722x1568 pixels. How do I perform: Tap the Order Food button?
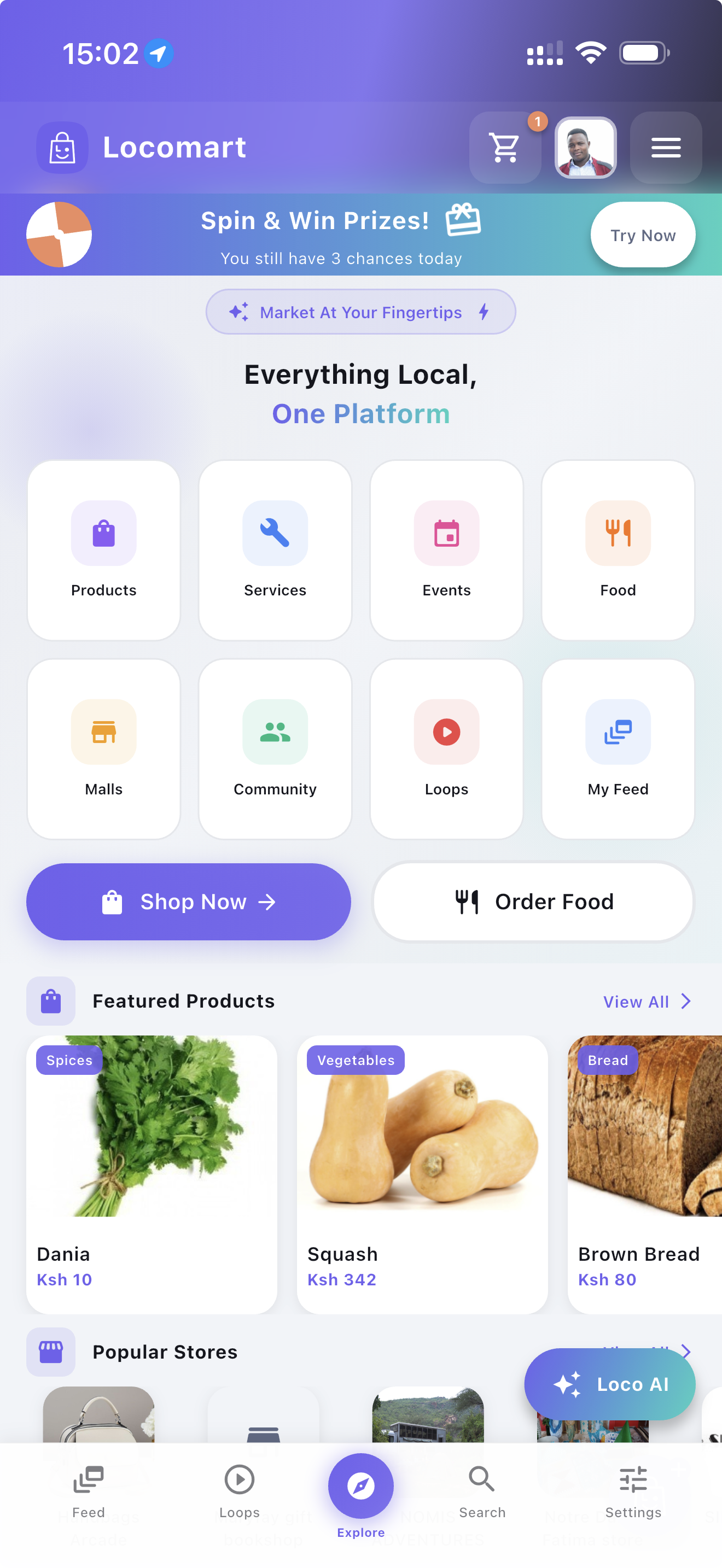533,902
